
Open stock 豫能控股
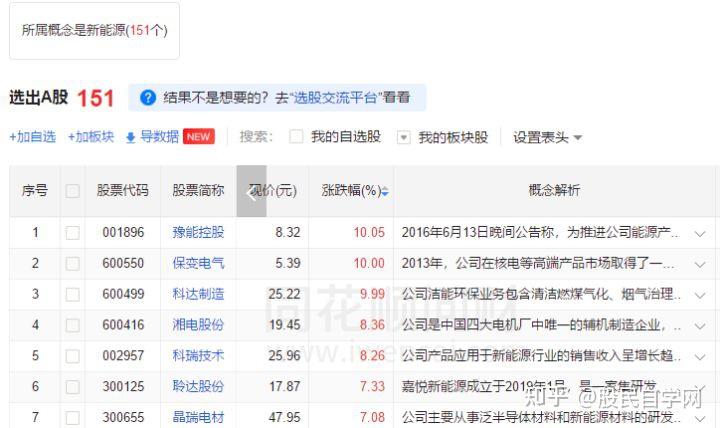(198, 232)
